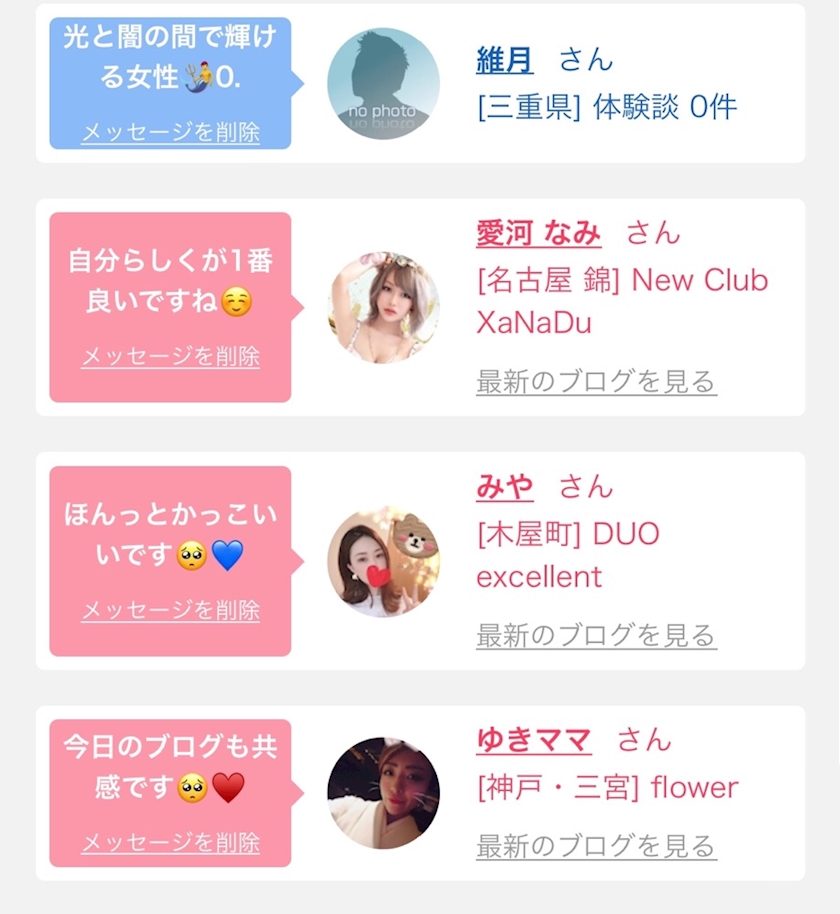View ゆきママ's latest blog

(x=596, y=846)
